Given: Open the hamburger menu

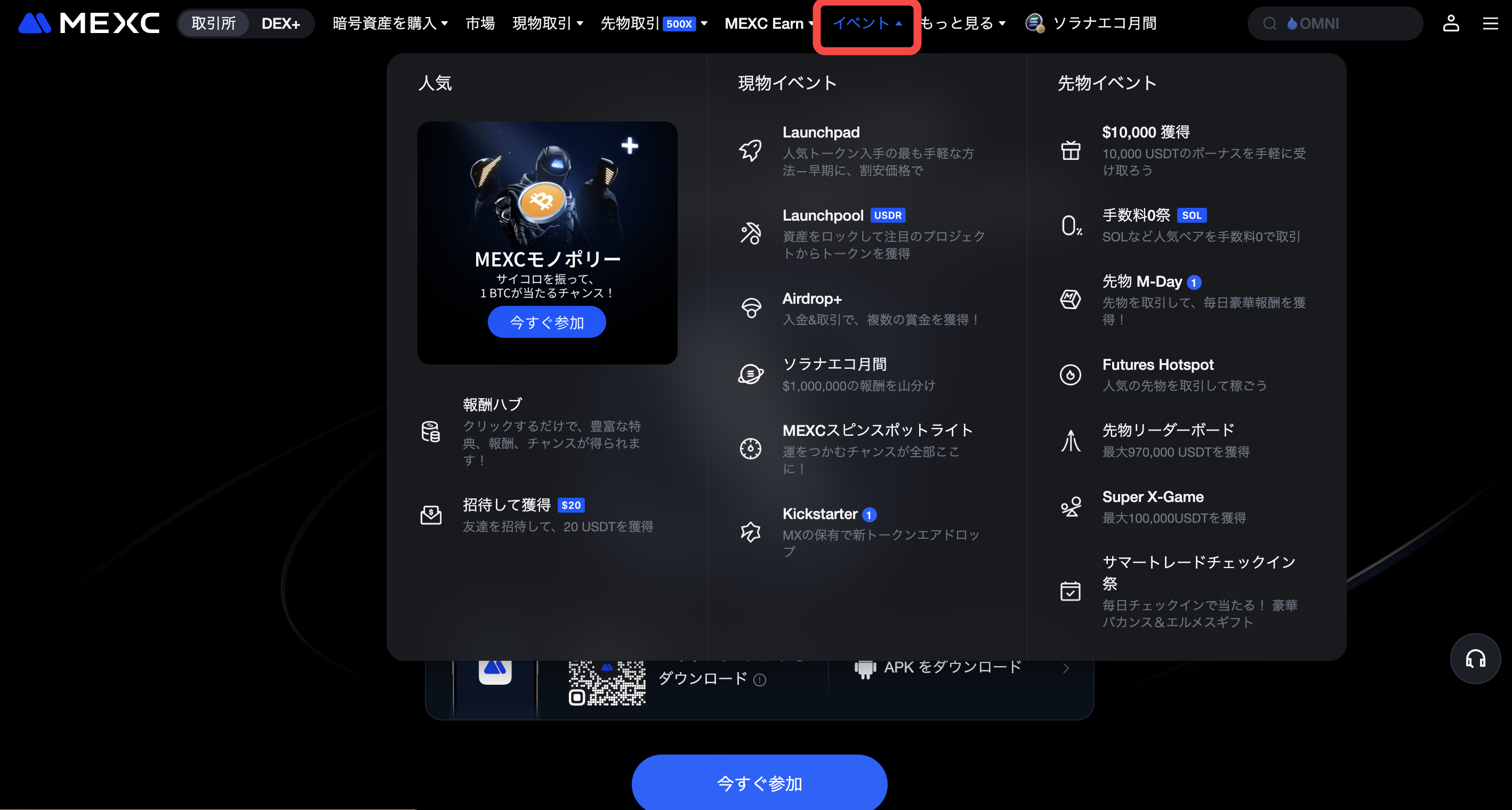Looking at the screenshot, I should pos(1490,23).
